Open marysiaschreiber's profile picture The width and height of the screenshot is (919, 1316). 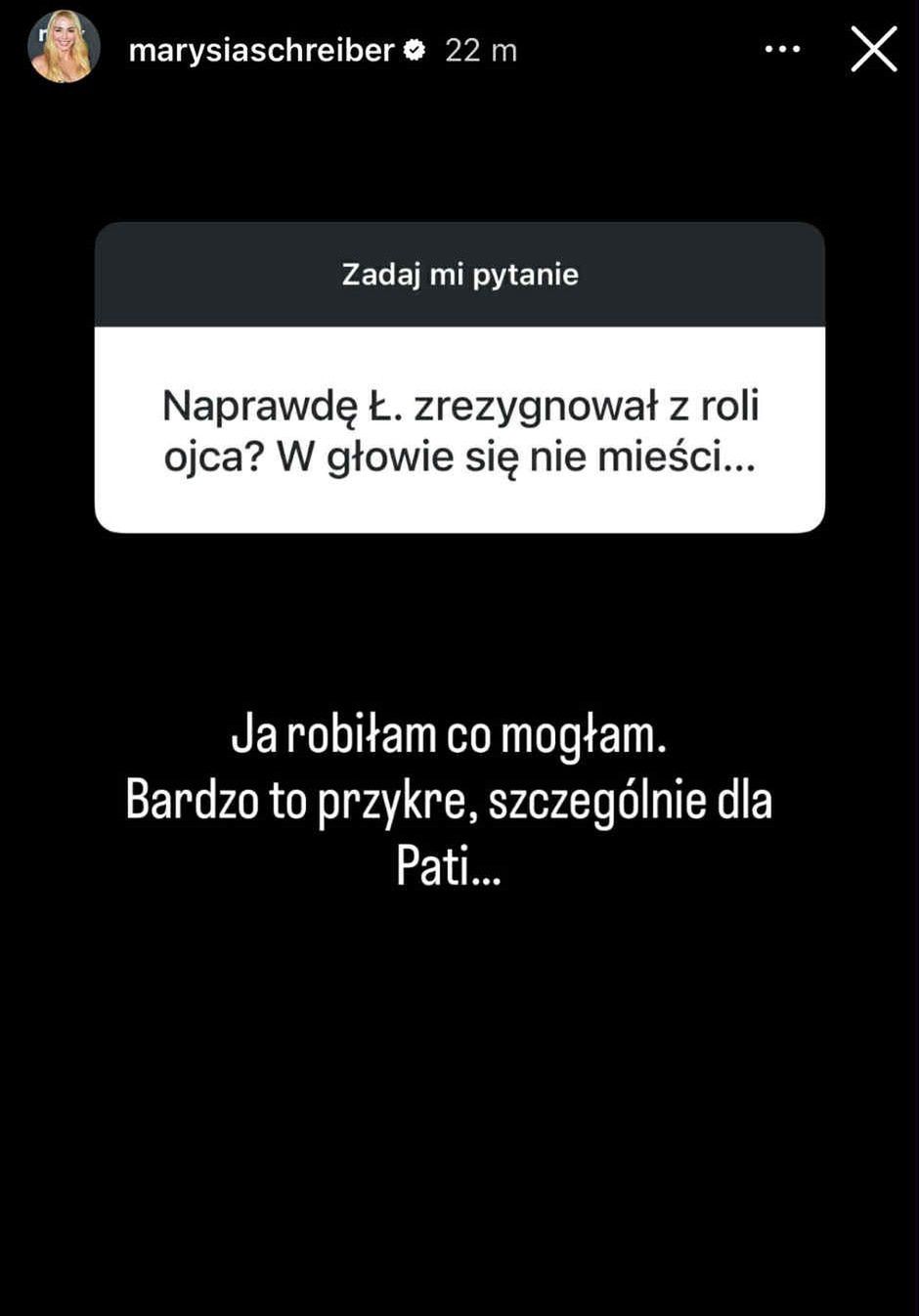click(x=65, y=48)
